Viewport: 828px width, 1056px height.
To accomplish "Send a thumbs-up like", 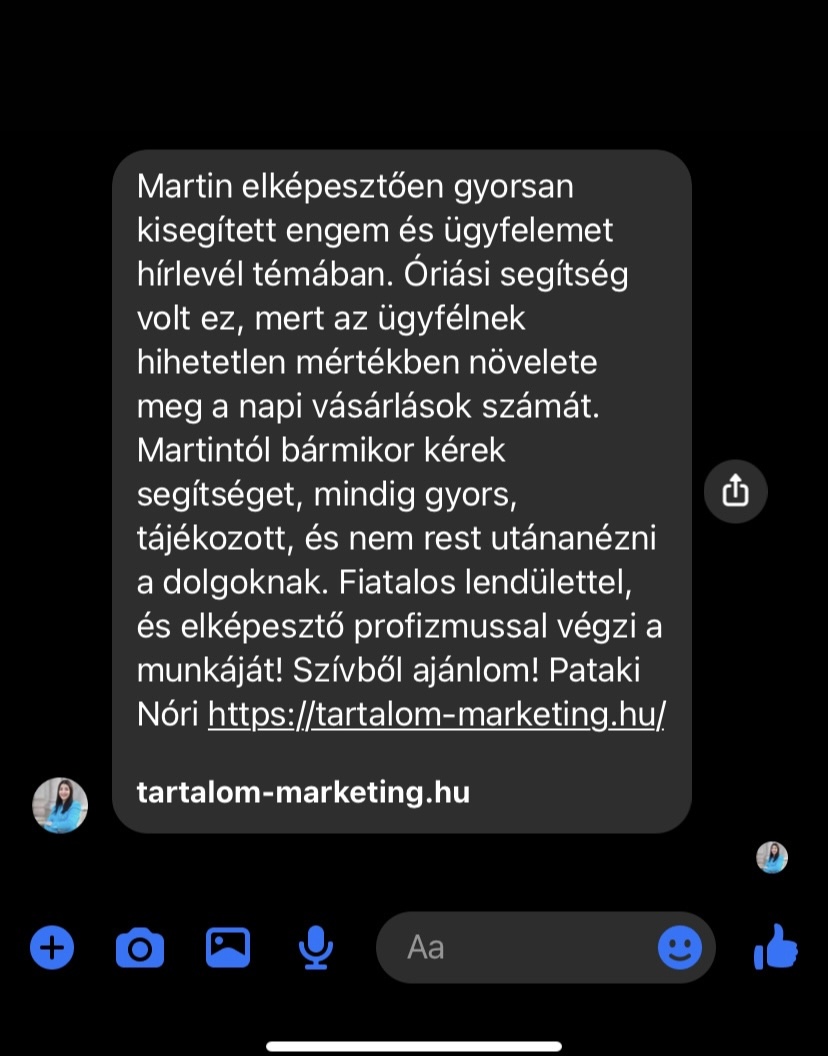I will 775,946.
